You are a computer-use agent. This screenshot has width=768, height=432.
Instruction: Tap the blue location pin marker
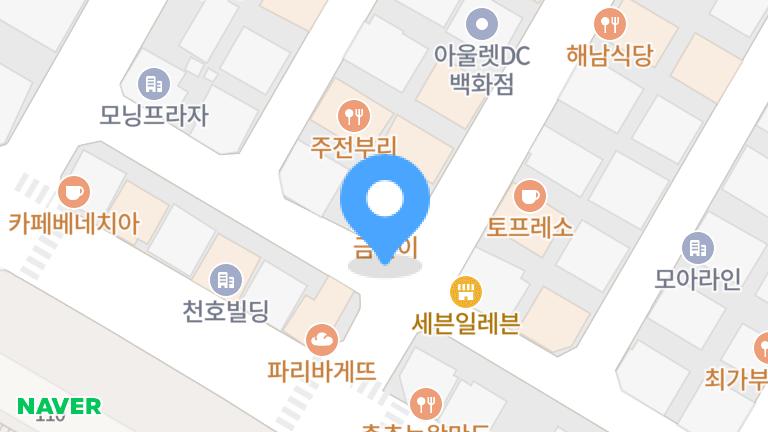(x=385, y=203)
